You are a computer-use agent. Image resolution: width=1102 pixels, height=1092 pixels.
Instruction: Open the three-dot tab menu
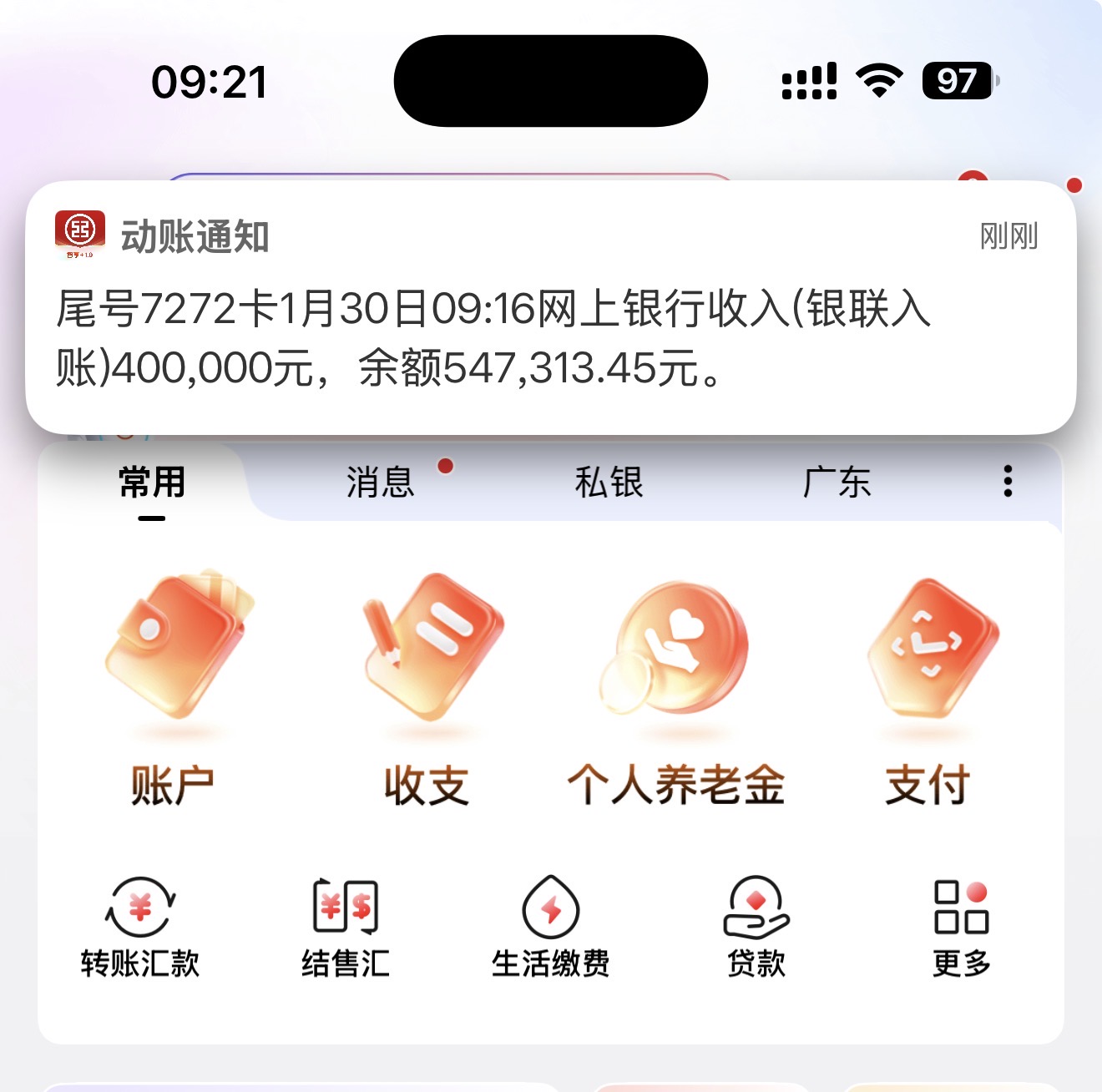1008,482
